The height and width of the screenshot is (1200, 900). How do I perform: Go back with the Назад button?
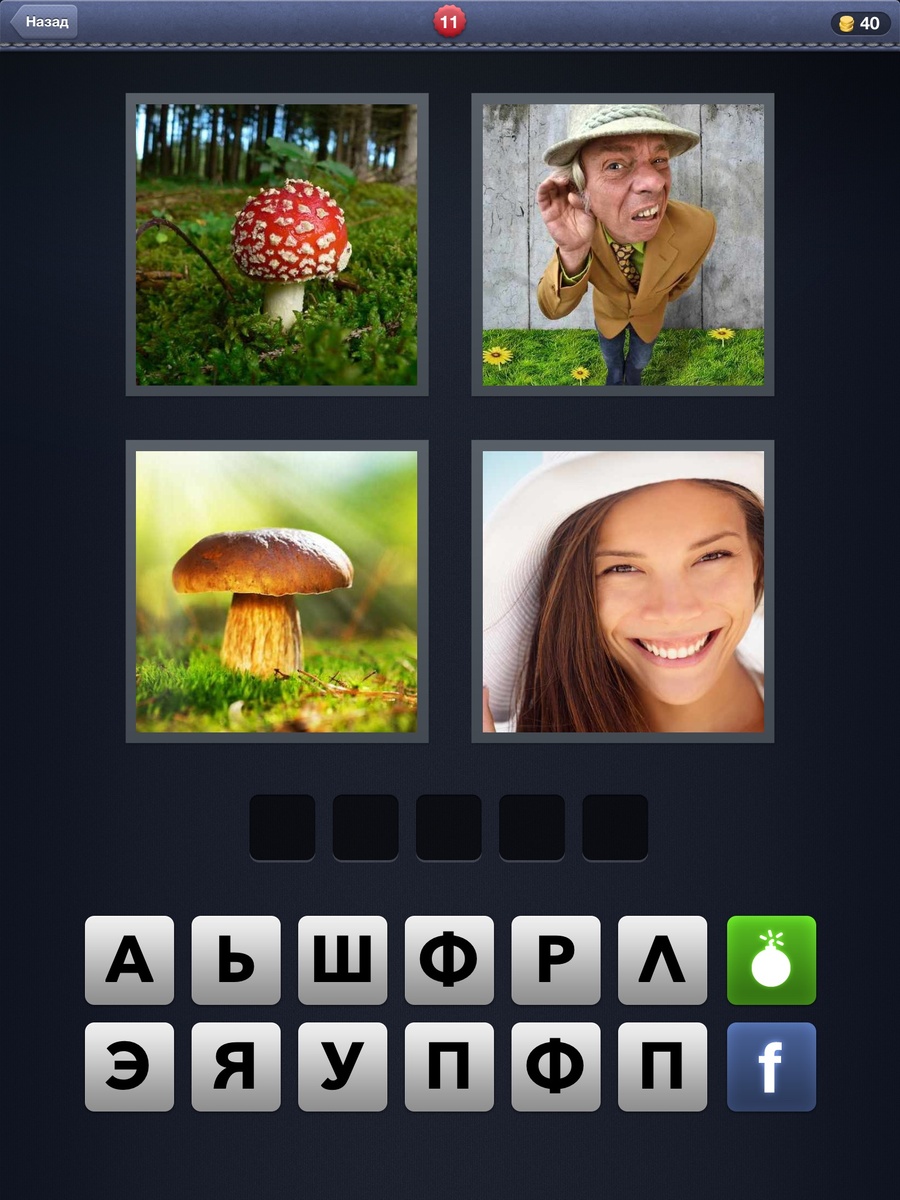pos(44,22)
